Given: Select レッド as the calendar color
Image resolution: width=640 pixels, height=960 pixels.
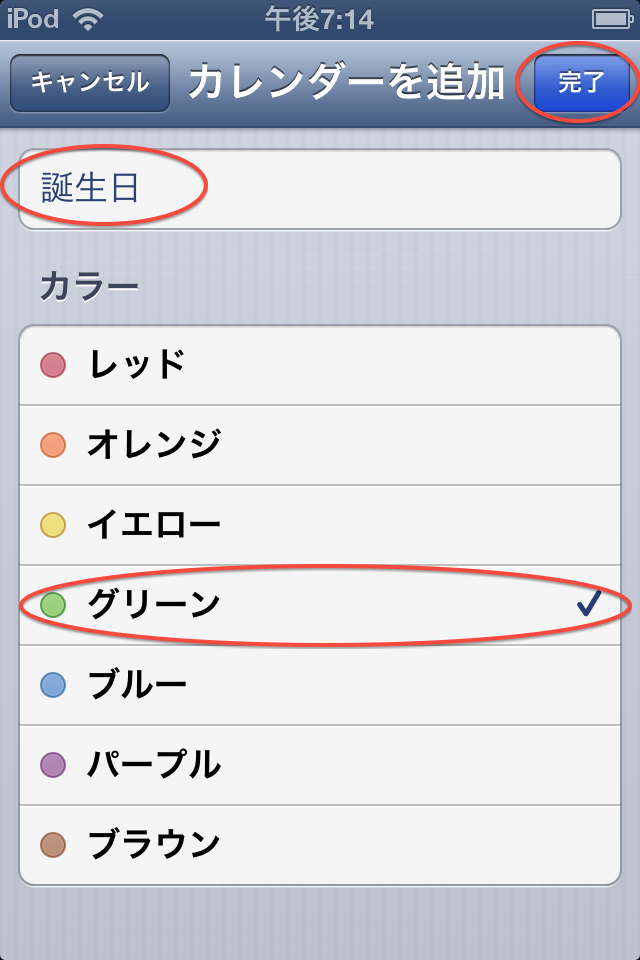Looking at the screenshot, I should point(320,365).
